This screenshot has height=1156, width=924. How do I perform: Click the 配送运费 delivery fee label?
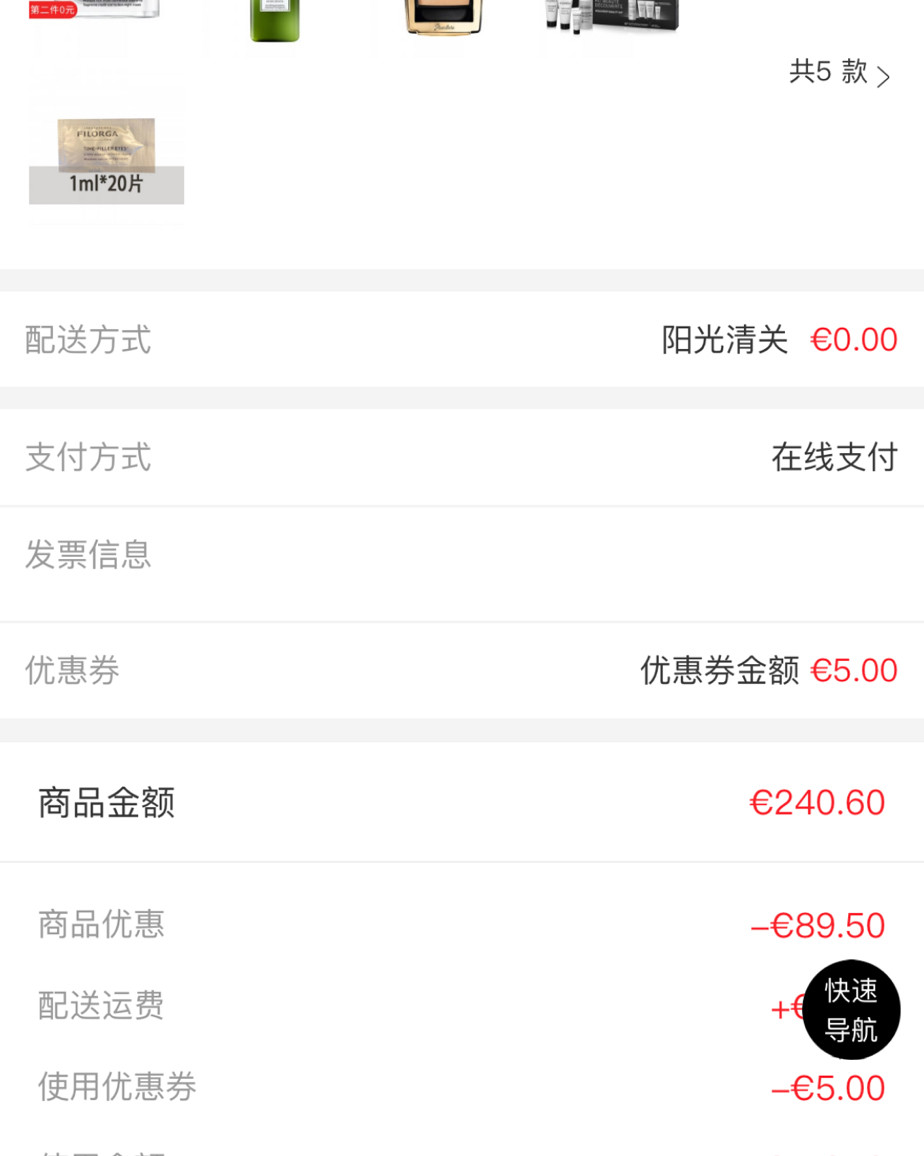[x=99, y=1007]
